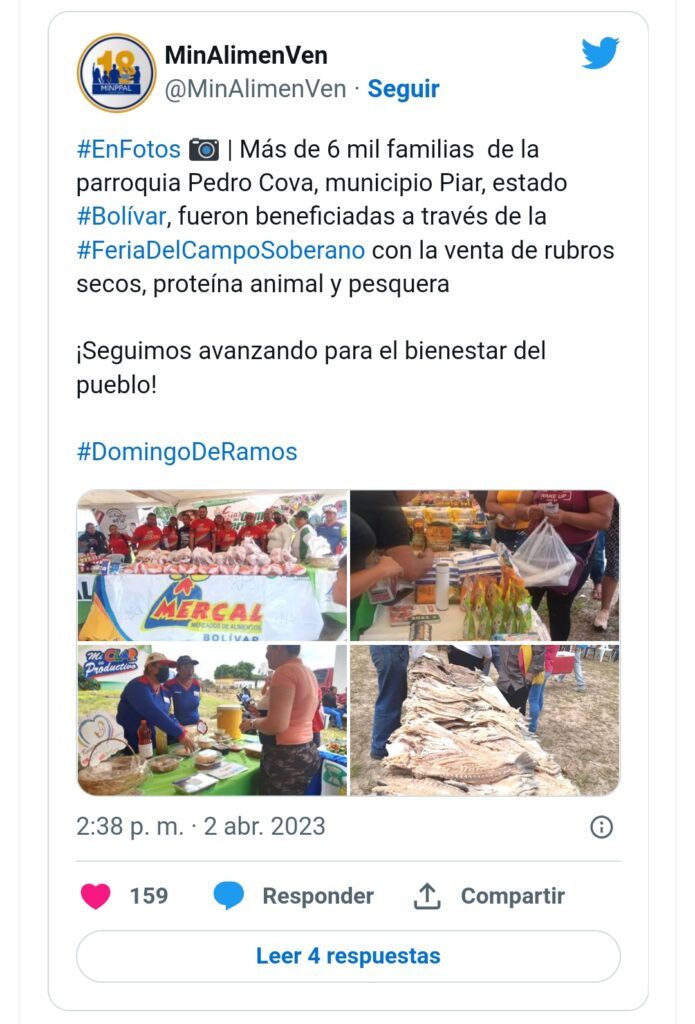The width and height of the screenshot is (695, 1024).
Task: Open the #Bolívar hashtag
Action: 120,217
